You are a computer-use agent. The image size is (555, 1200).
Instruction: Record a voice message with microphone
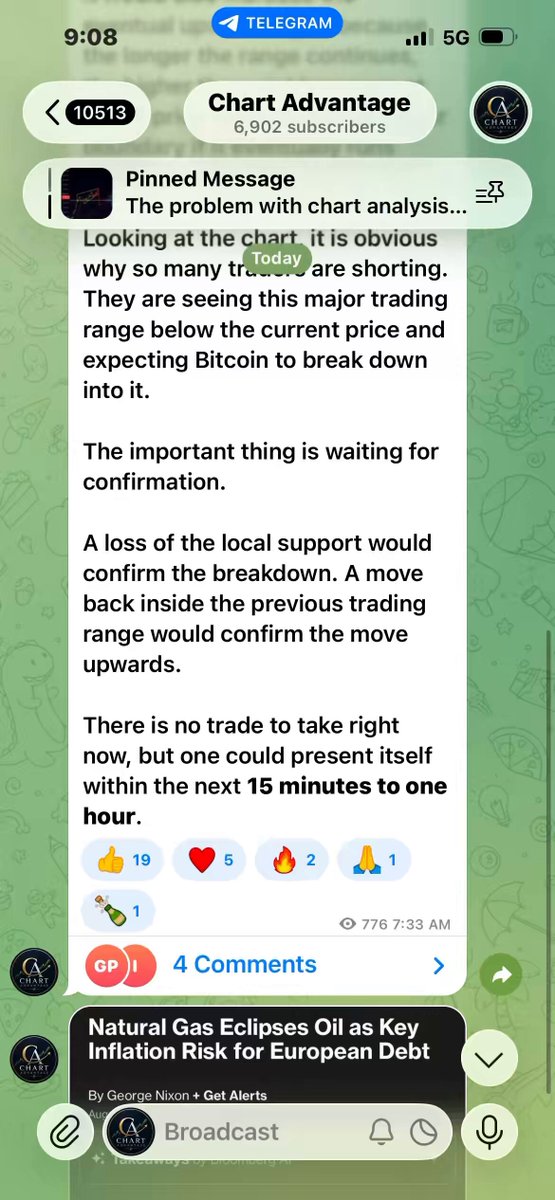(489, 1132)
